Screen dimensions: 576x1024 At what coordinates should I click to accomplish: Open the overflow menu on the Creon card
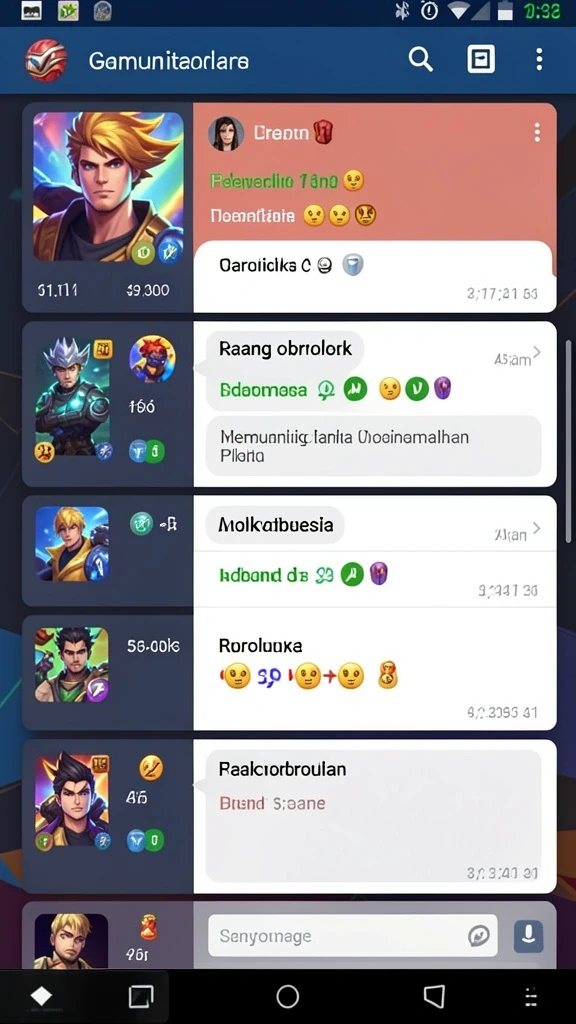coord(537,133)
